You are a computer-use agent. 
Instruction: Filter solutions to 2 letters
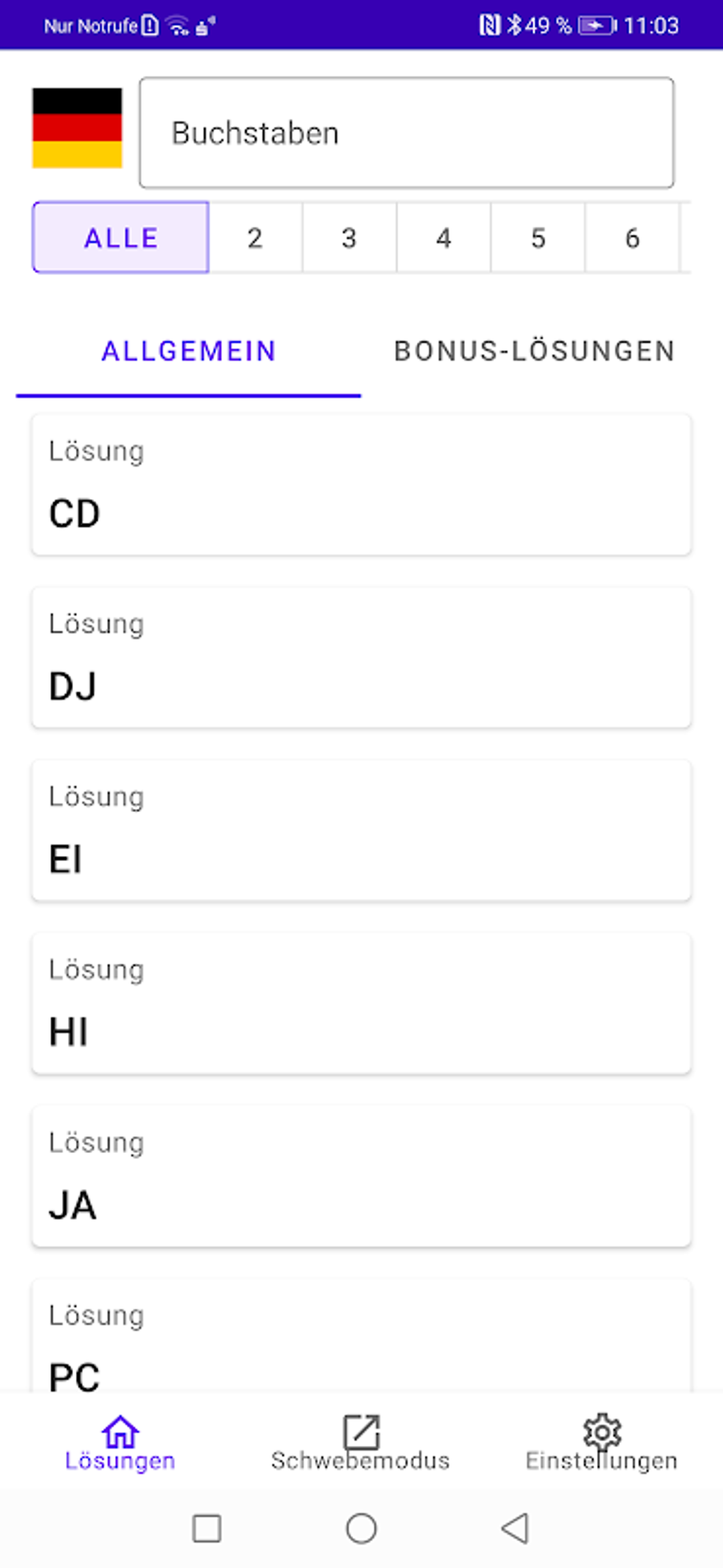(255, 238)
